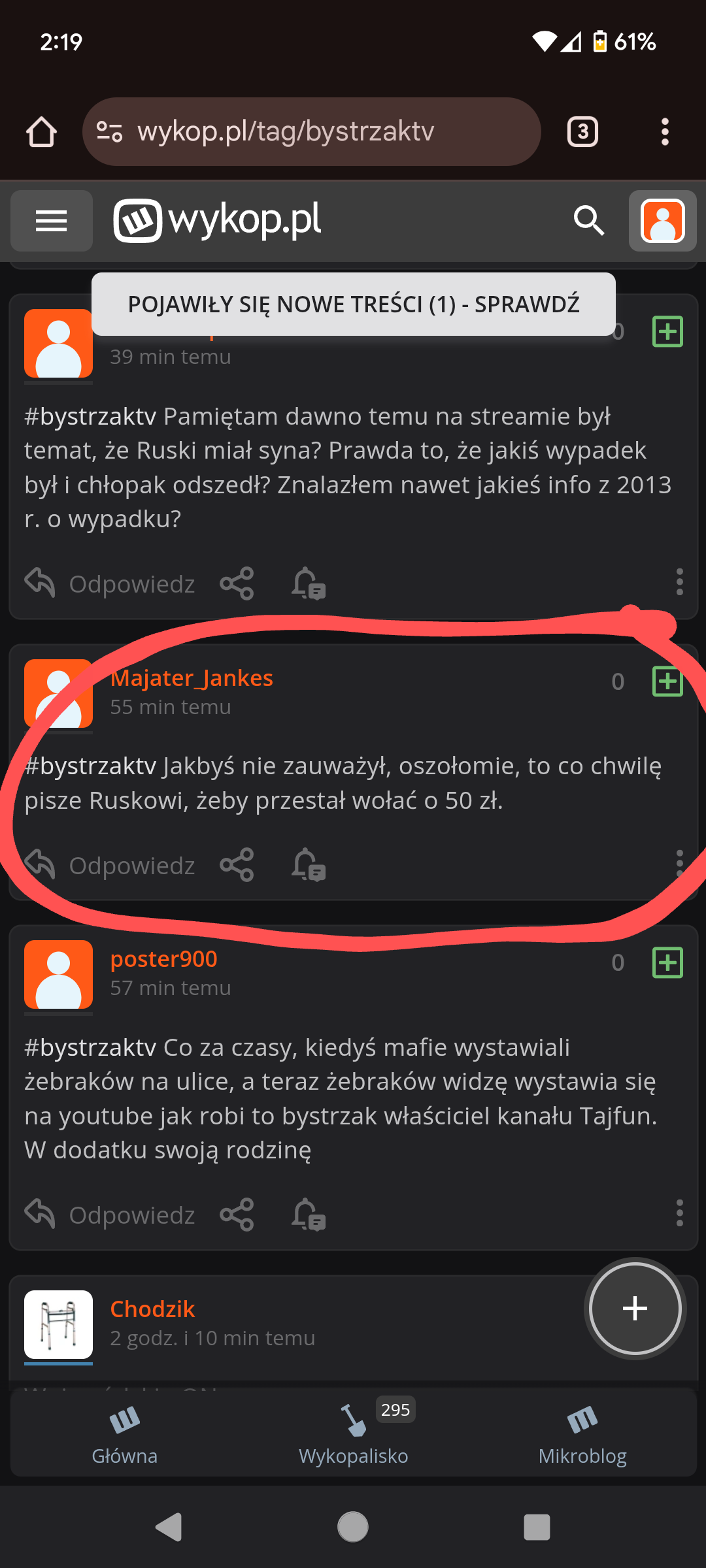Upvote Majater_Jankes's post with the plus

click(667, 681)
